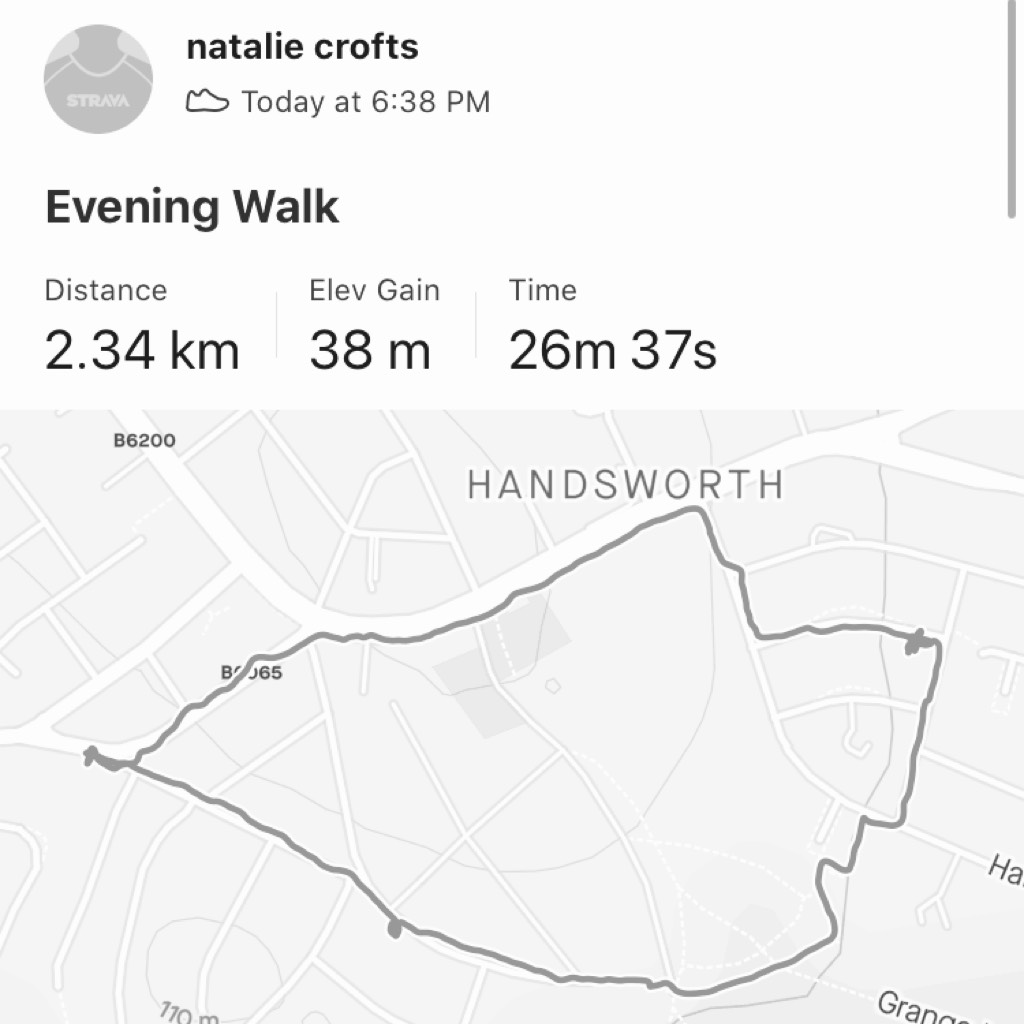Open natalie crofts' profile avatar
Image resolution: width=1024 pixels, height=1024 pixels.
click(98, 79)
